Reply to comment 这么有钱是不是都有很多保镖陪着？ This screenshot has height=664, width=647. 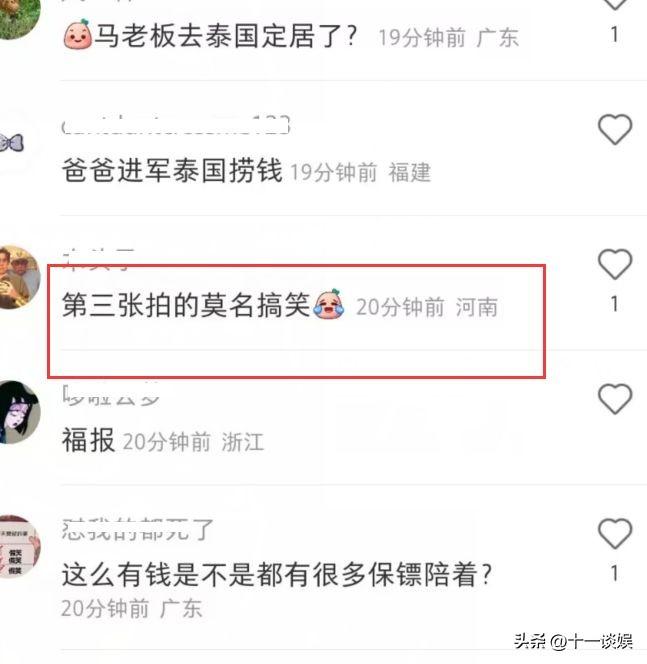[277, 574]
